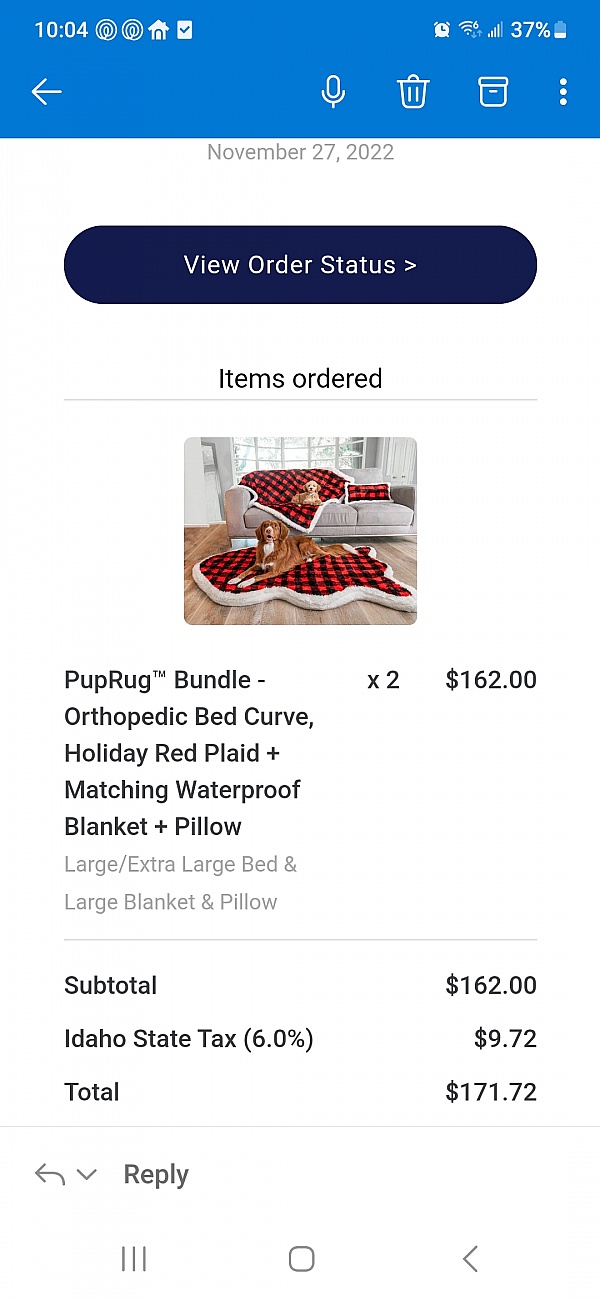Tap the microphone icon in toolbar
This screenshot has width=600, height=1300.
coord(333,92)
